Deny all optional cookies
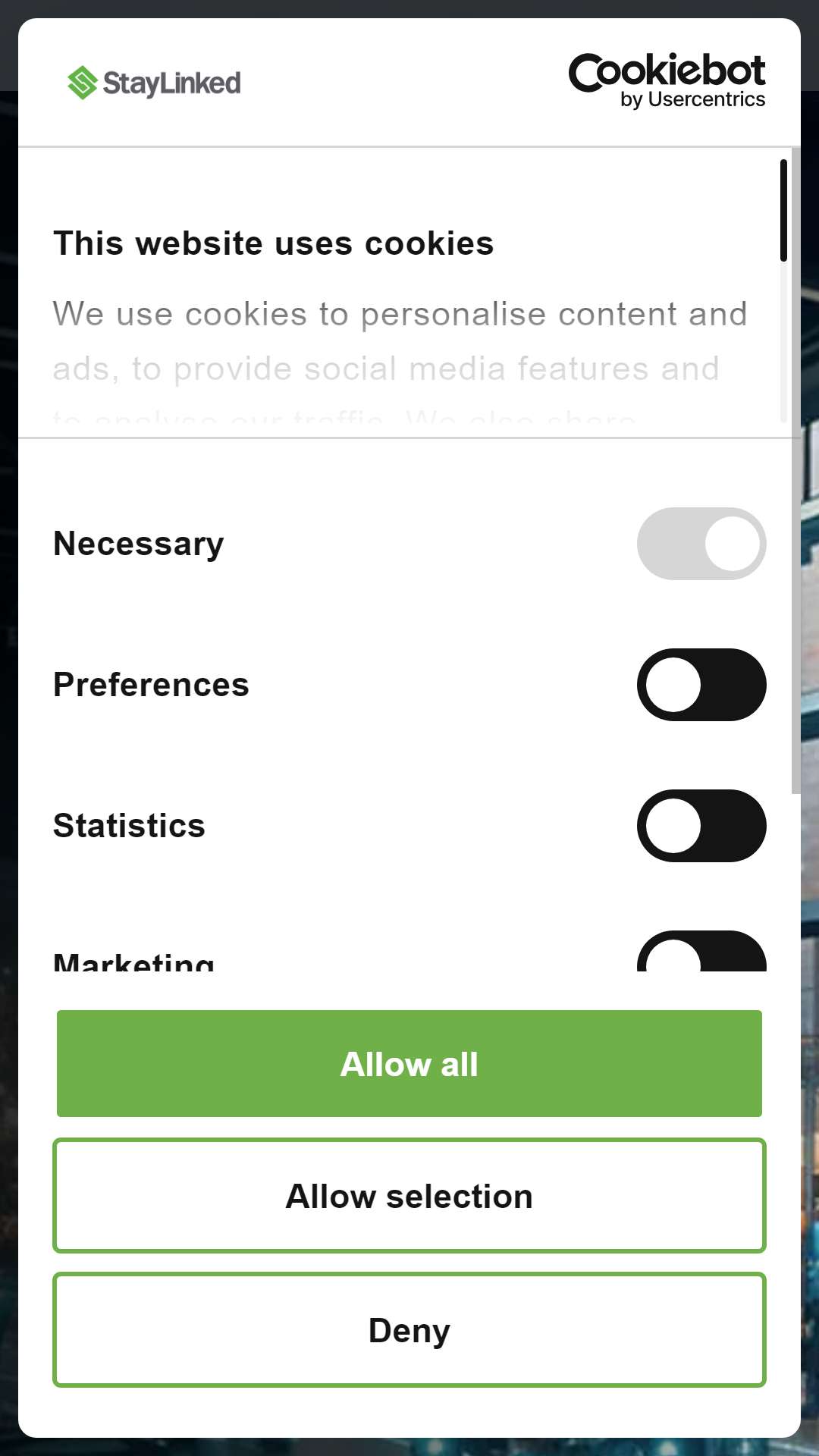Viewport: 819px width, 1456px height. tap(409, 1330)
